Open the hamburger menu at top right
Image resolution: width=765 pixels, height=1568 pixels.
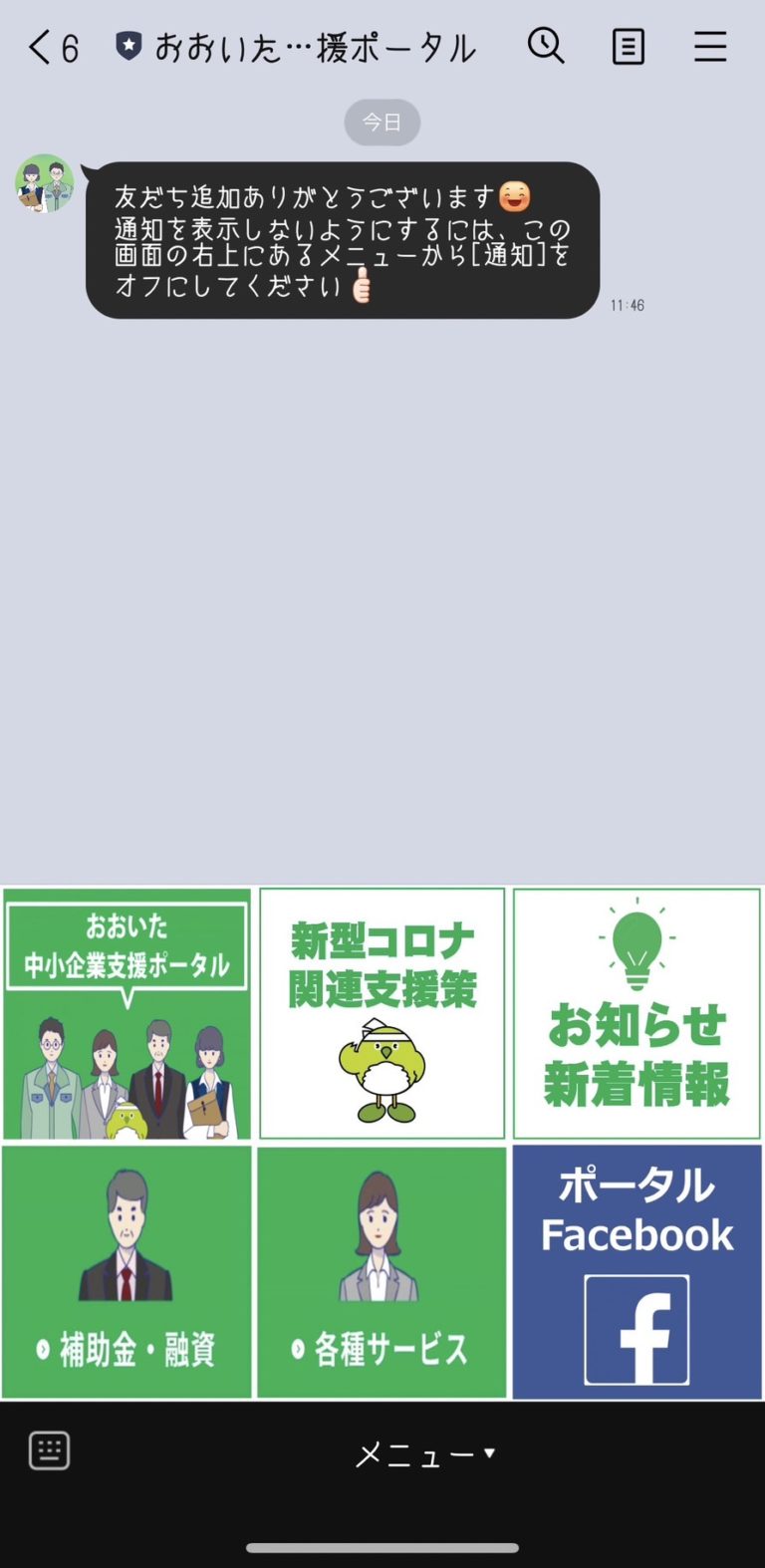[710, 46]
